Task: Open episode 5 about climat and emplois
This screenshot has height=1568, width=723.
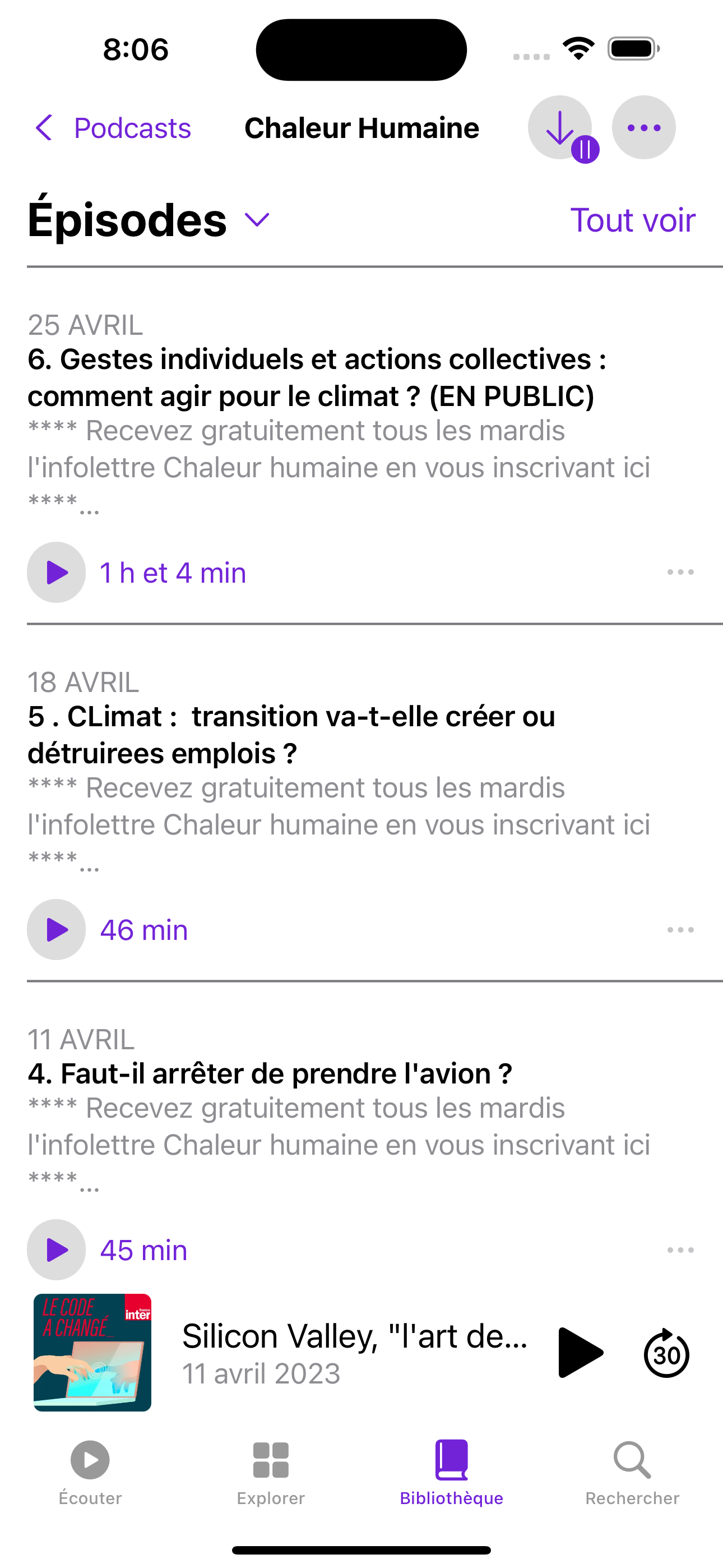Action: pyautogui.click(x=292, y=734)
